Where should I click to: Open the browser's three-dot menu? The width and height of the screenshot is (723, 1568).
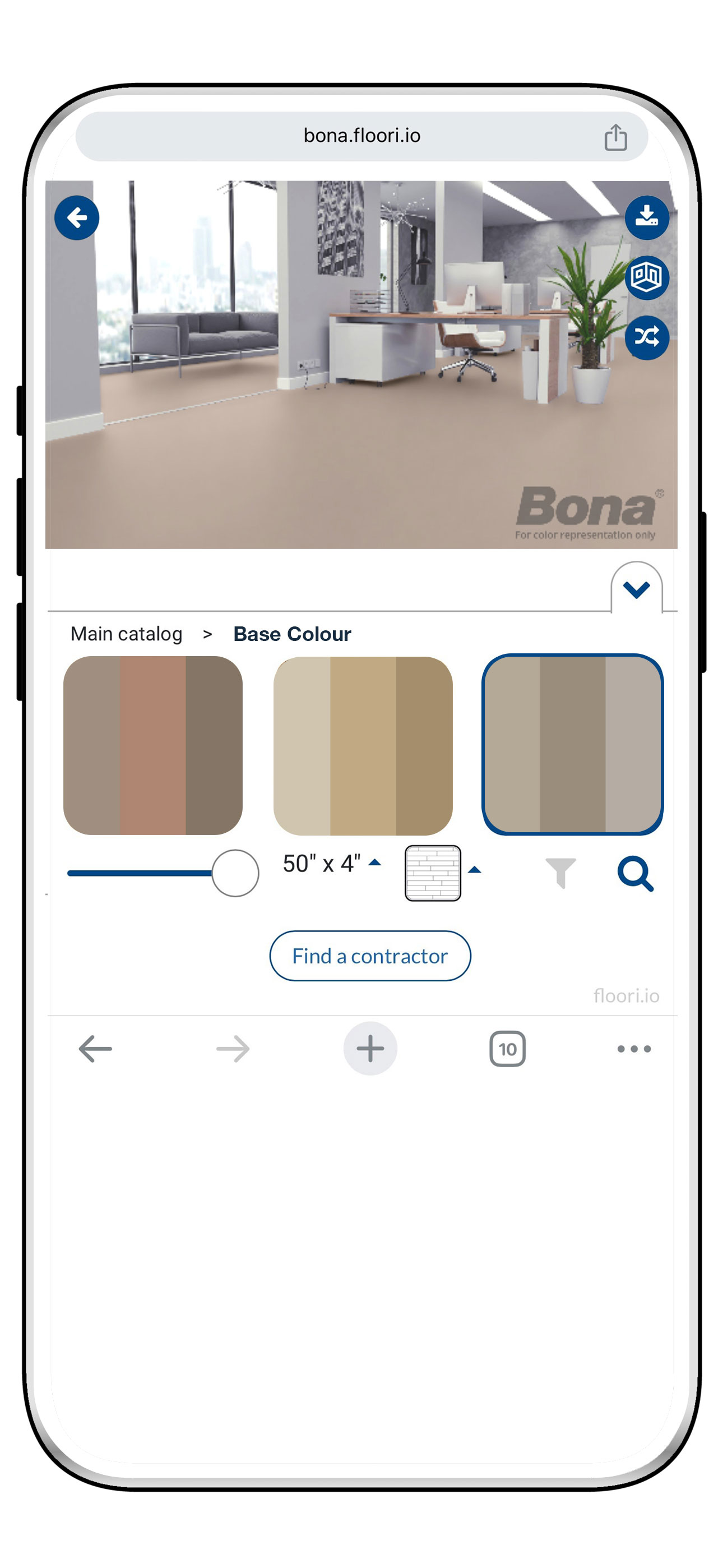coord(633,1048)
